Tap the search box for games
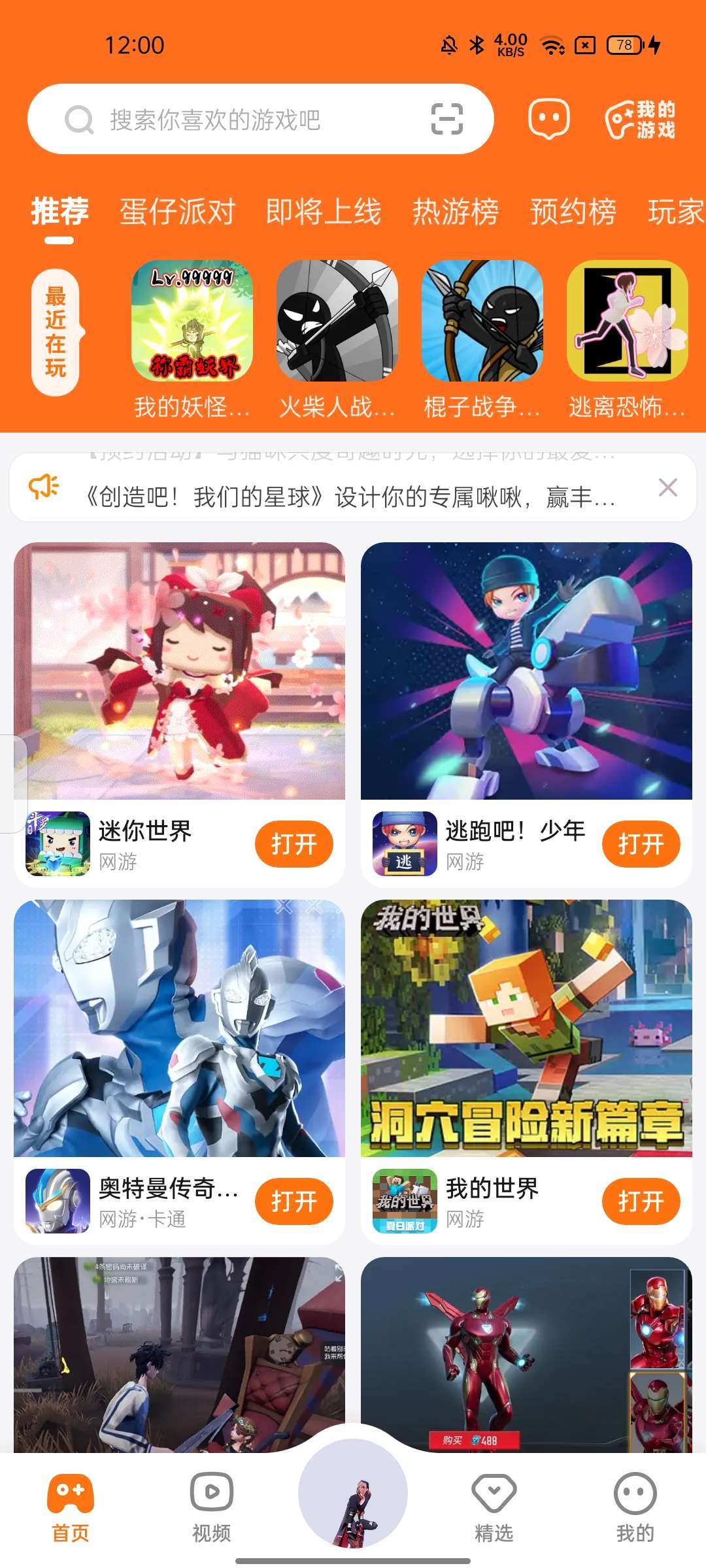 tap(248, 120)
